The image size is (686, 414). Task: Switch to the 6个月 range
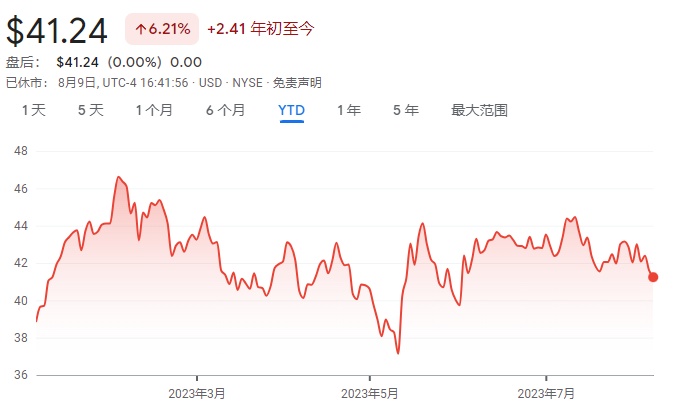[x=226, y=110]
